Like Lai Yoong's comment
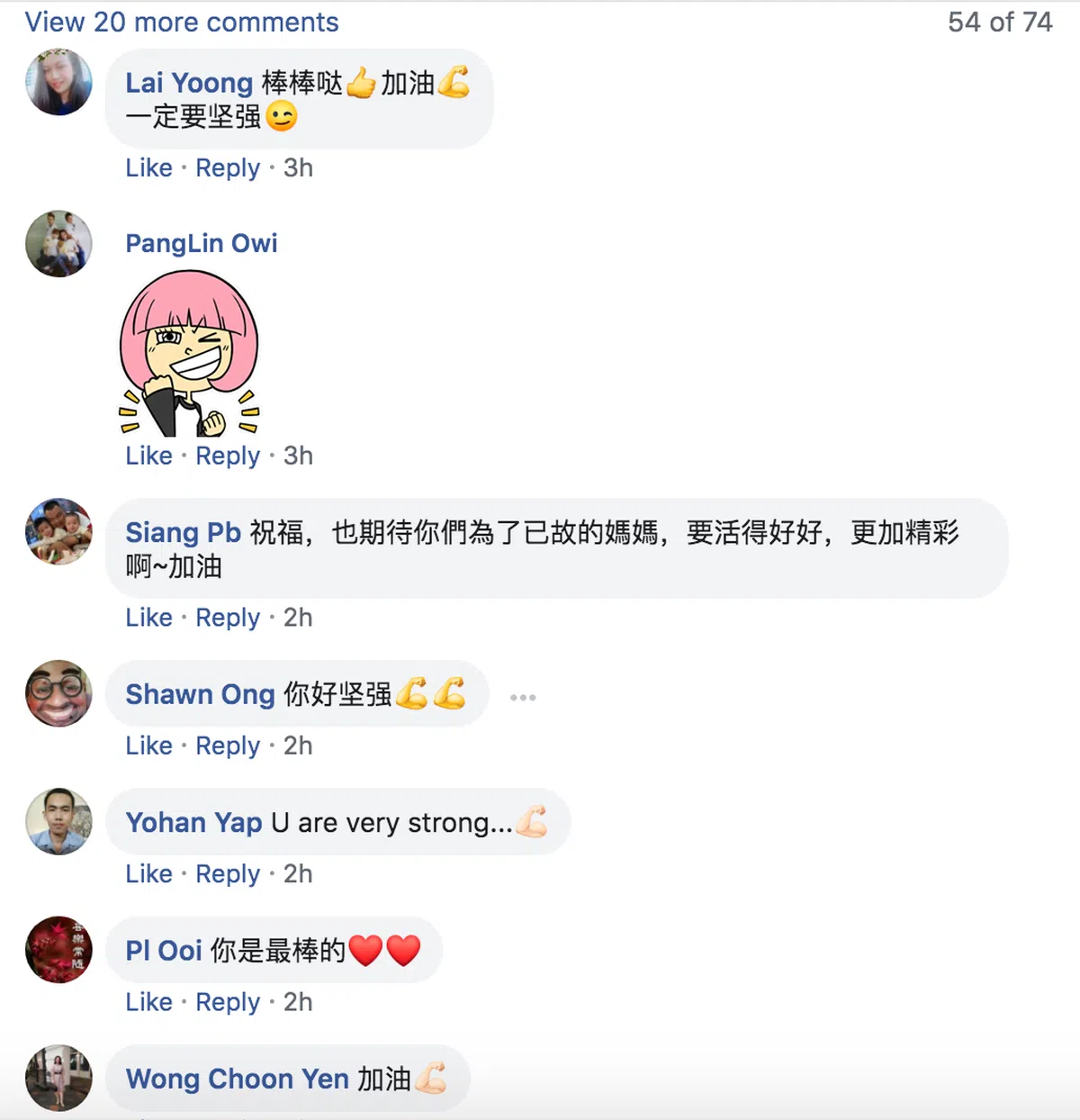The width and height of the screenshot is (1080, 1120). click(x=148, y=168)
